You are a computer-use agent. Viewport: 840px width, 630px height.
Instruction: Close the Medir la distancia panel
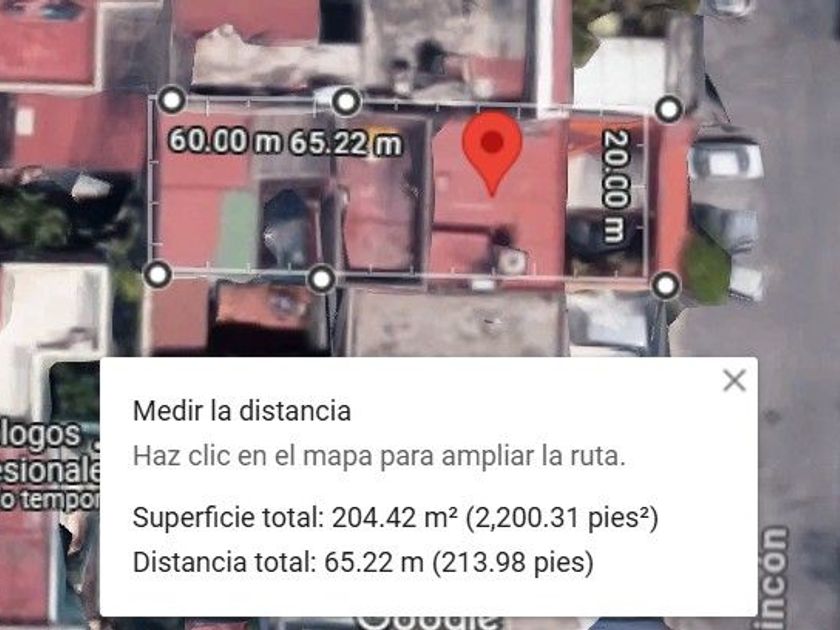[734, 380]
